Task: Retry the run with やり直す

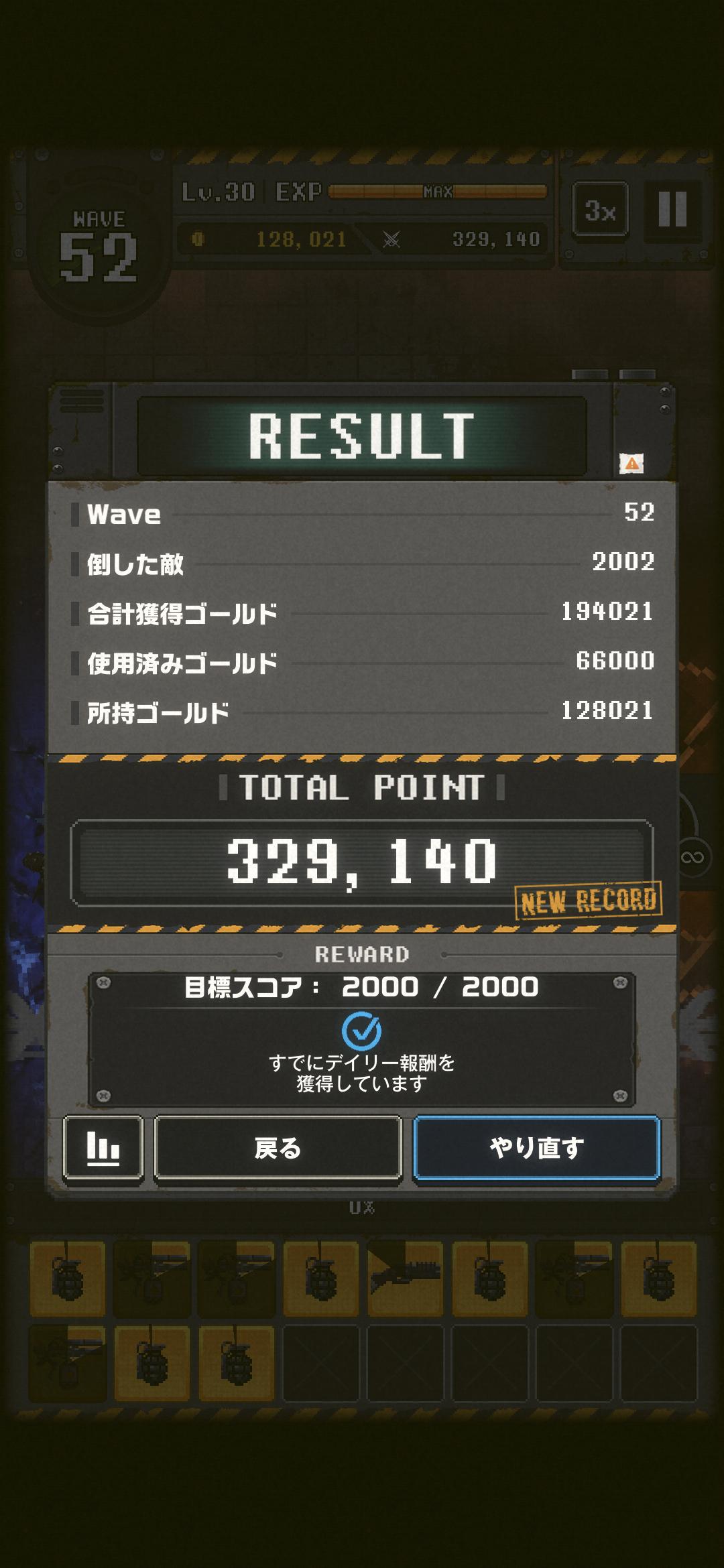Action: click(x=536, y=1148)
